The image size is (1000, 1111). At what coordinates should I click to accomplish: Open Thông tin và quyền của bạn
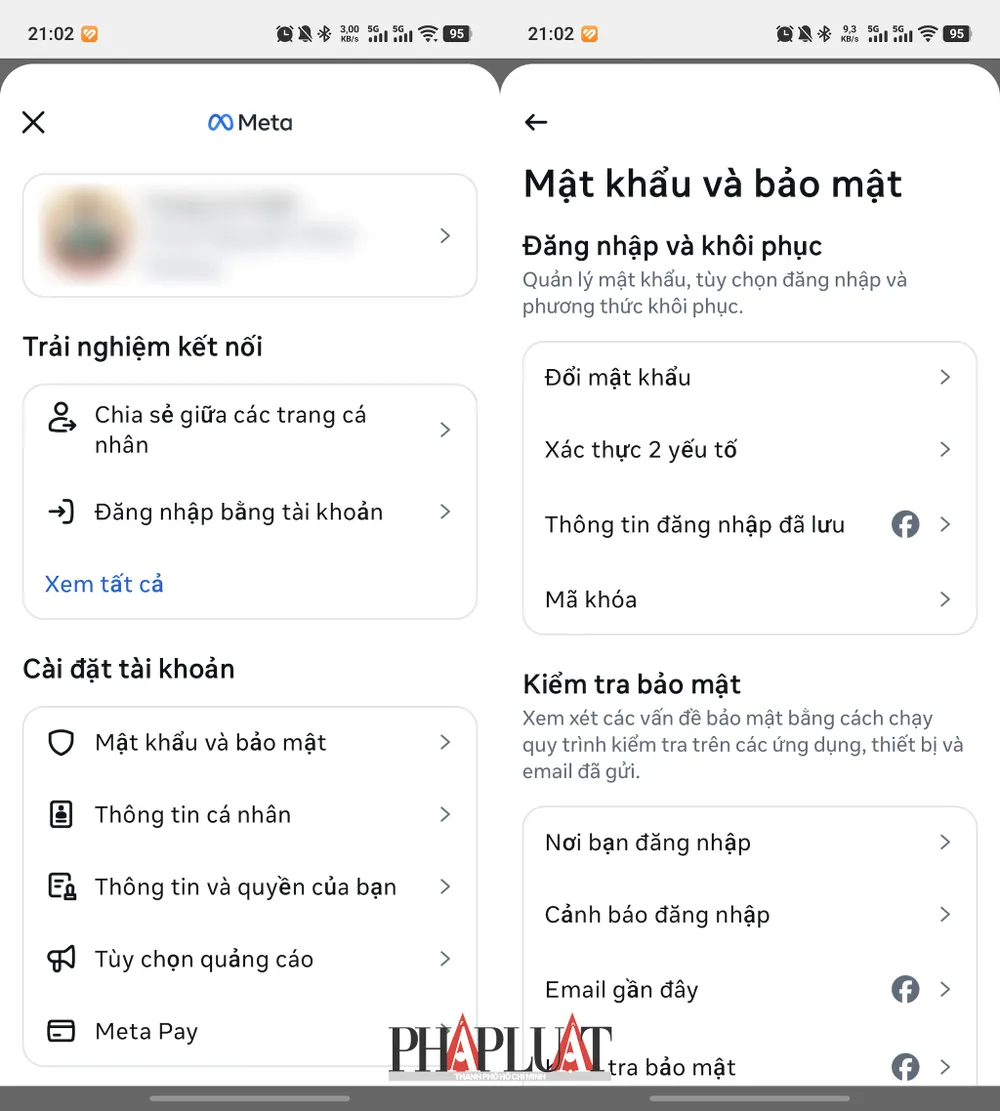tap(249, 887)
